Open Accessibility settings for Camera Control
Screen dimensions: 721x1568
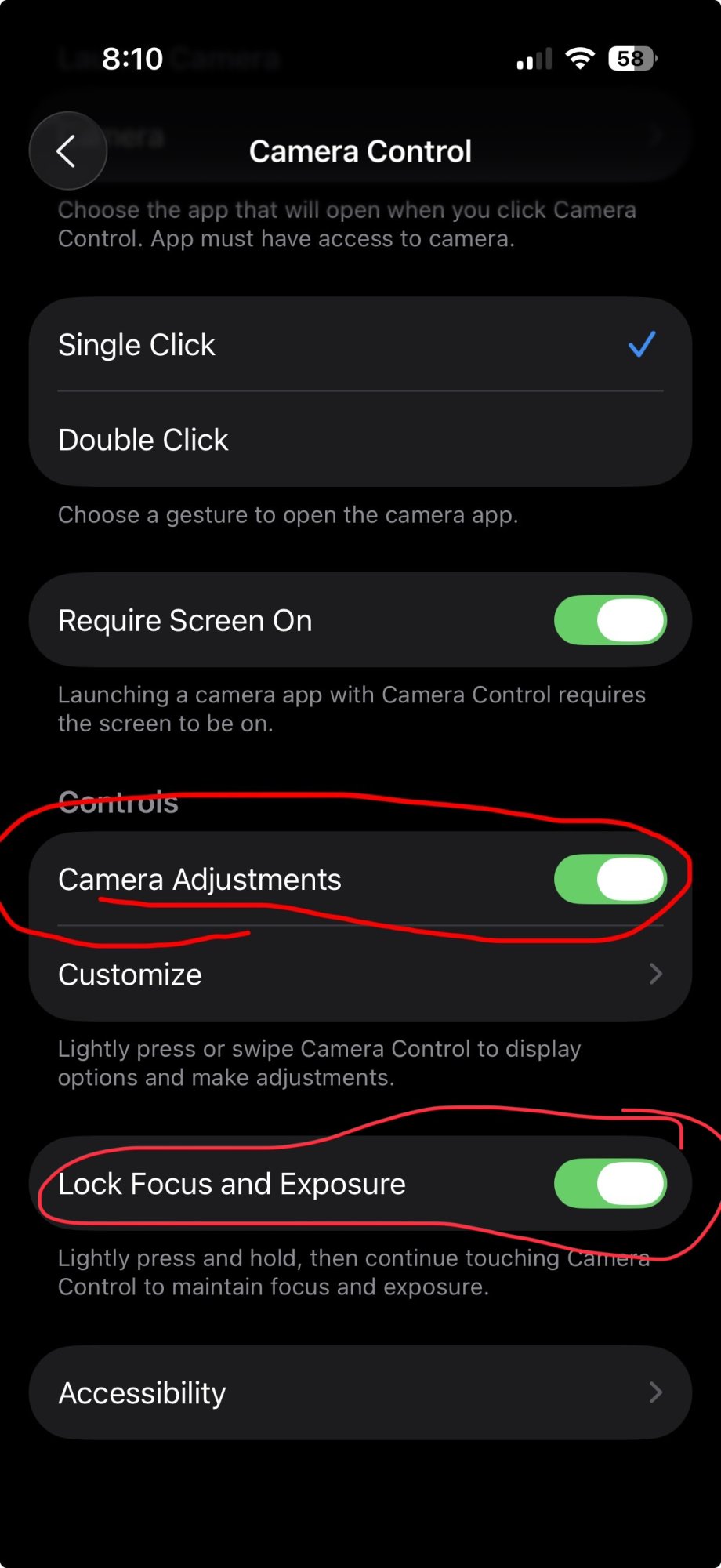[x=360, y=1393]
